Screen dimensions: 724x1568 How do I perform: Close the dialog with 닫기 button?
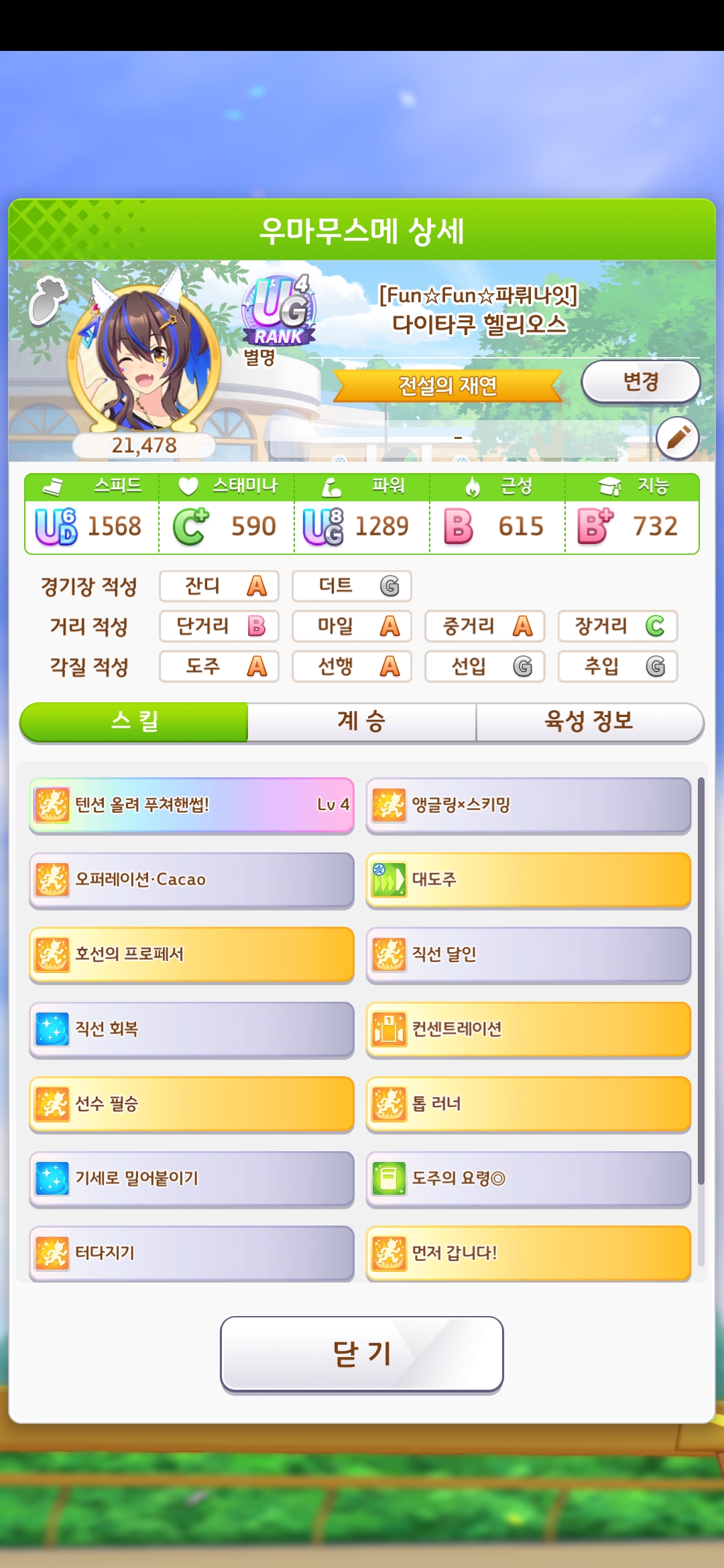coord(361,1354)
